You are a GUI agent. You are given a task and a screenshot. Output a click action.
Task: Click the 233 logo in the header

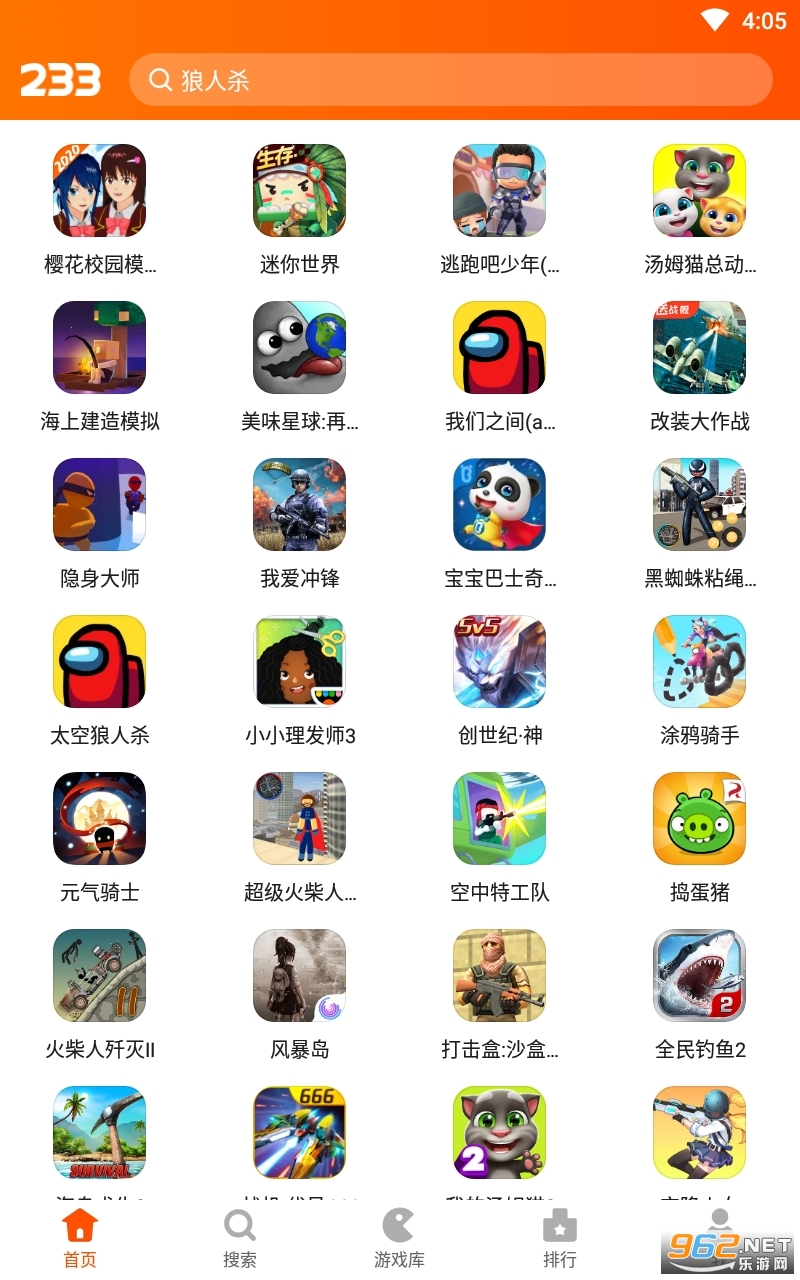tap(60, 80)
